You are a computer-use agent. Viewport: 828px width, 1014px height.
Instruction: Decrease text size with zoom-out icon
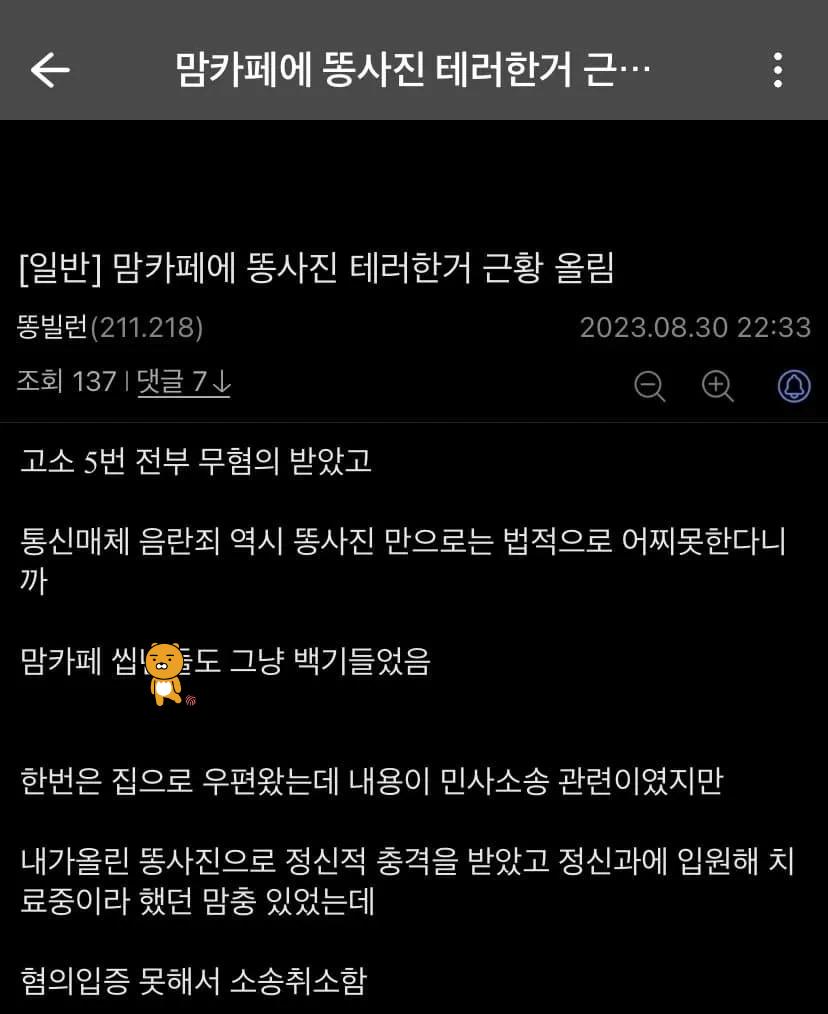[x=650, y=385]
